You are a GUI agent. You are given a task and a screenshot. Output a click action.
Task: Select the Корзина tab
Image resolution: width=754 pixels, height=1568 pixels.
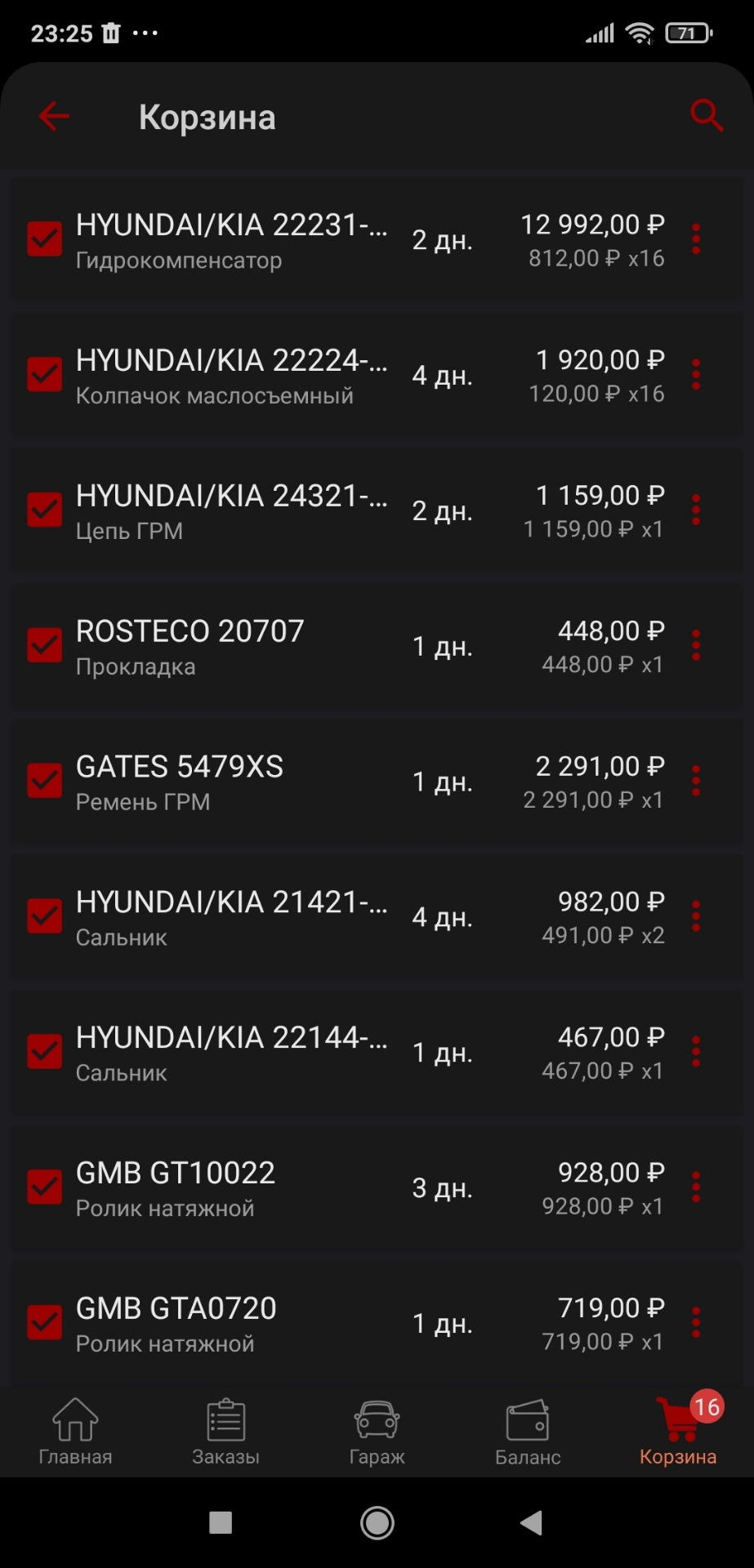pyautogui.click(x=678, y=1431)
